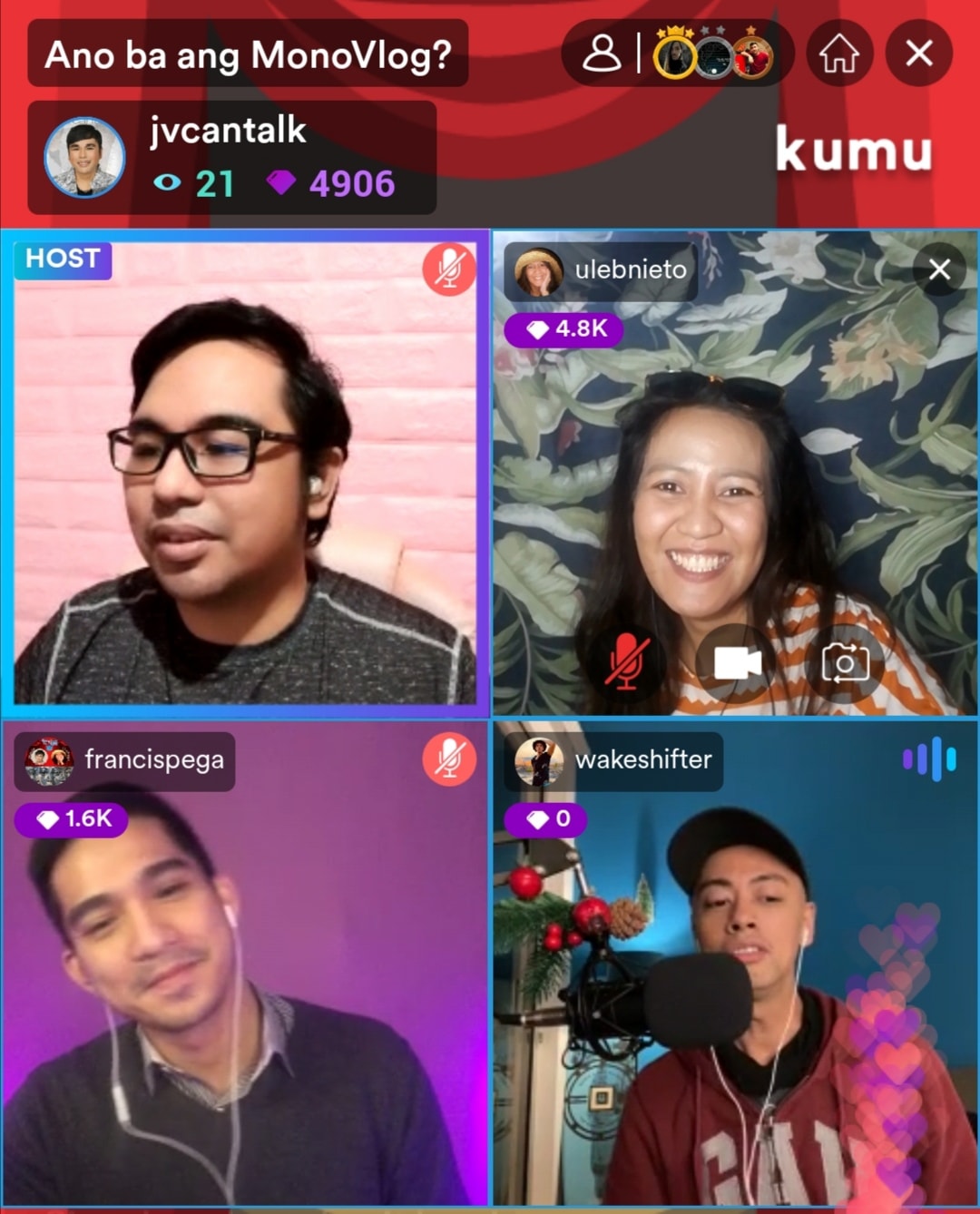The width and height of the screenshot is (980, 1214).
Task: Tap the muted mic on francispega's tile
Action: coord(449,759)
